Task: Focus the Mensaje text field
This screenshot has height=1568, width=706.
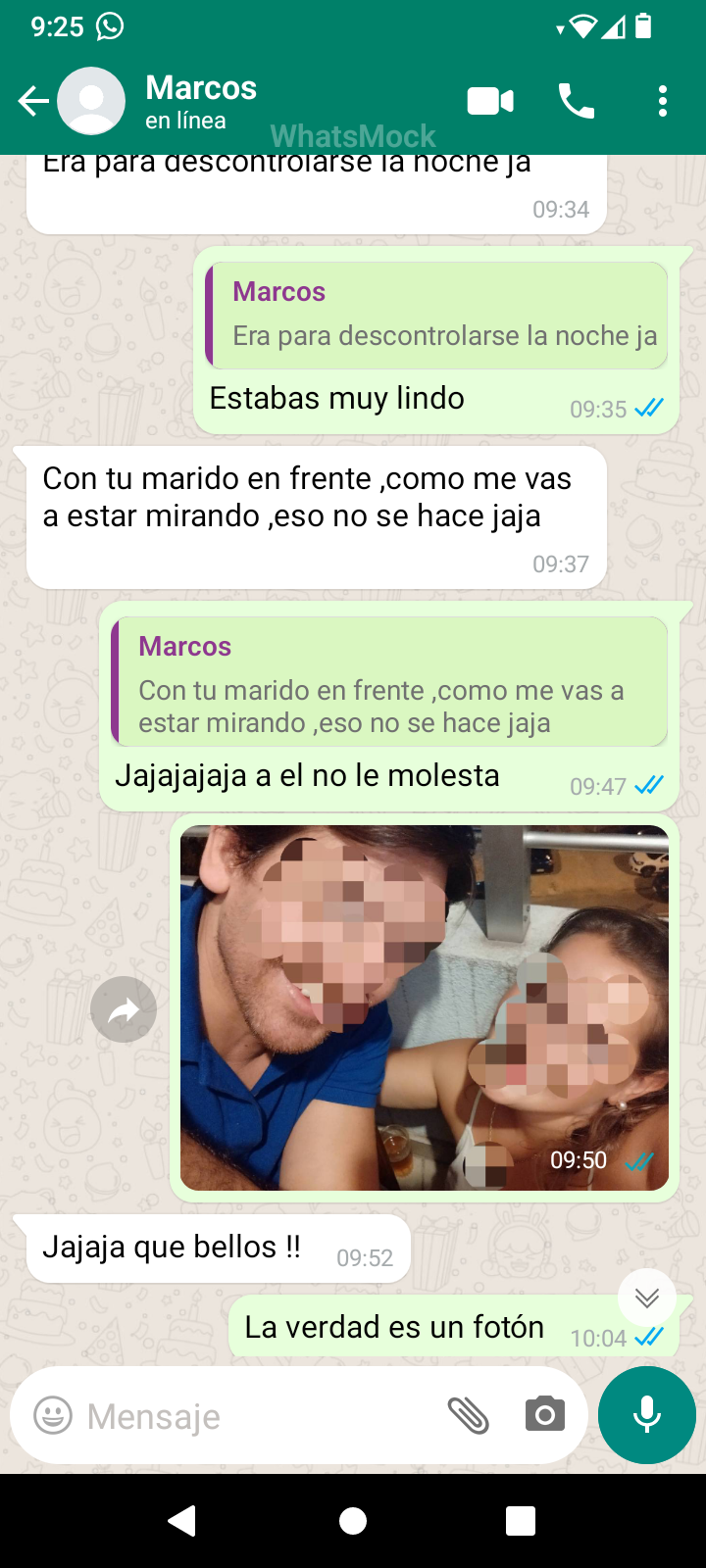Action: pyautogui.click(x=255, y=1416)
